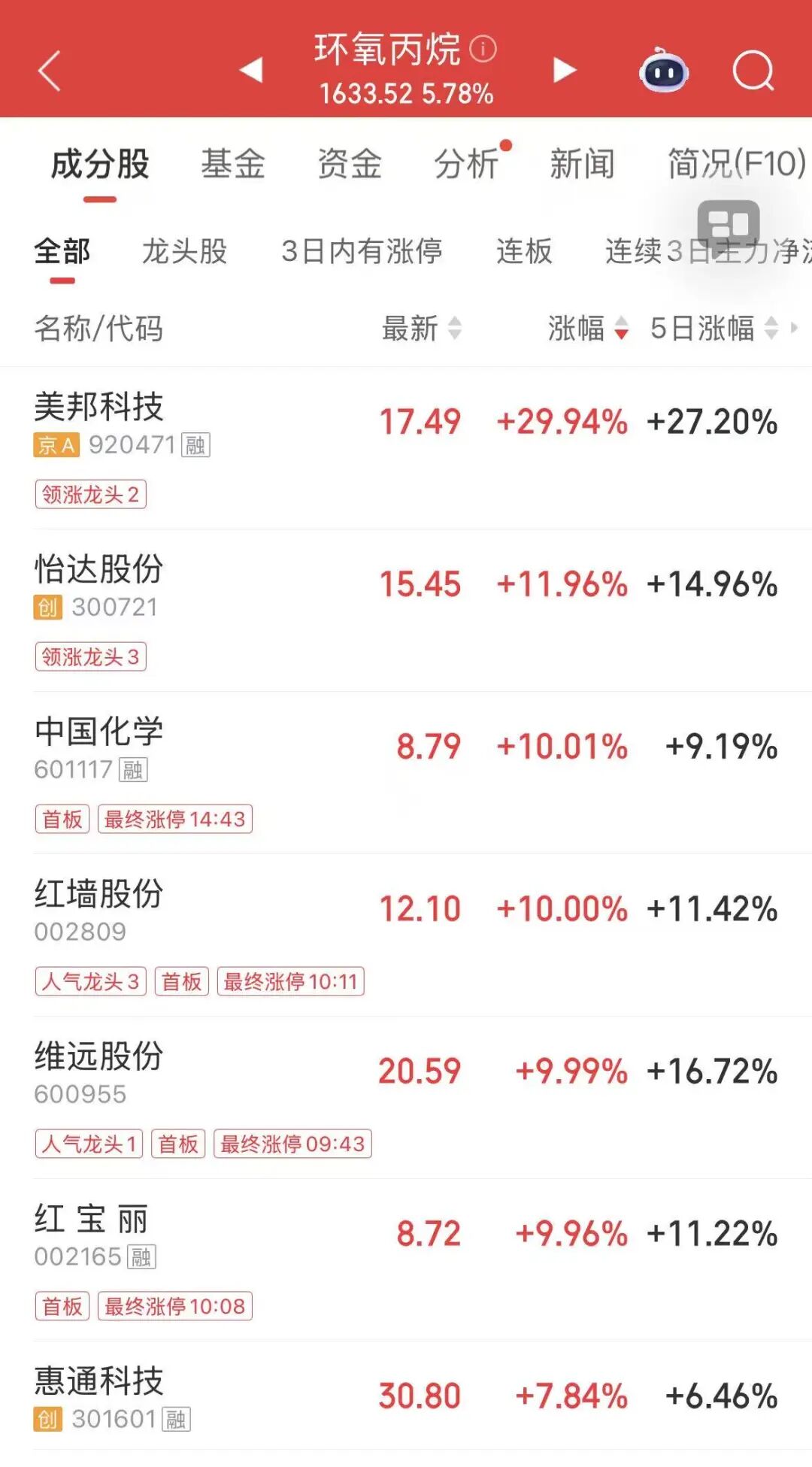Sort stocks by 涨幅 column

pos(587,329)
